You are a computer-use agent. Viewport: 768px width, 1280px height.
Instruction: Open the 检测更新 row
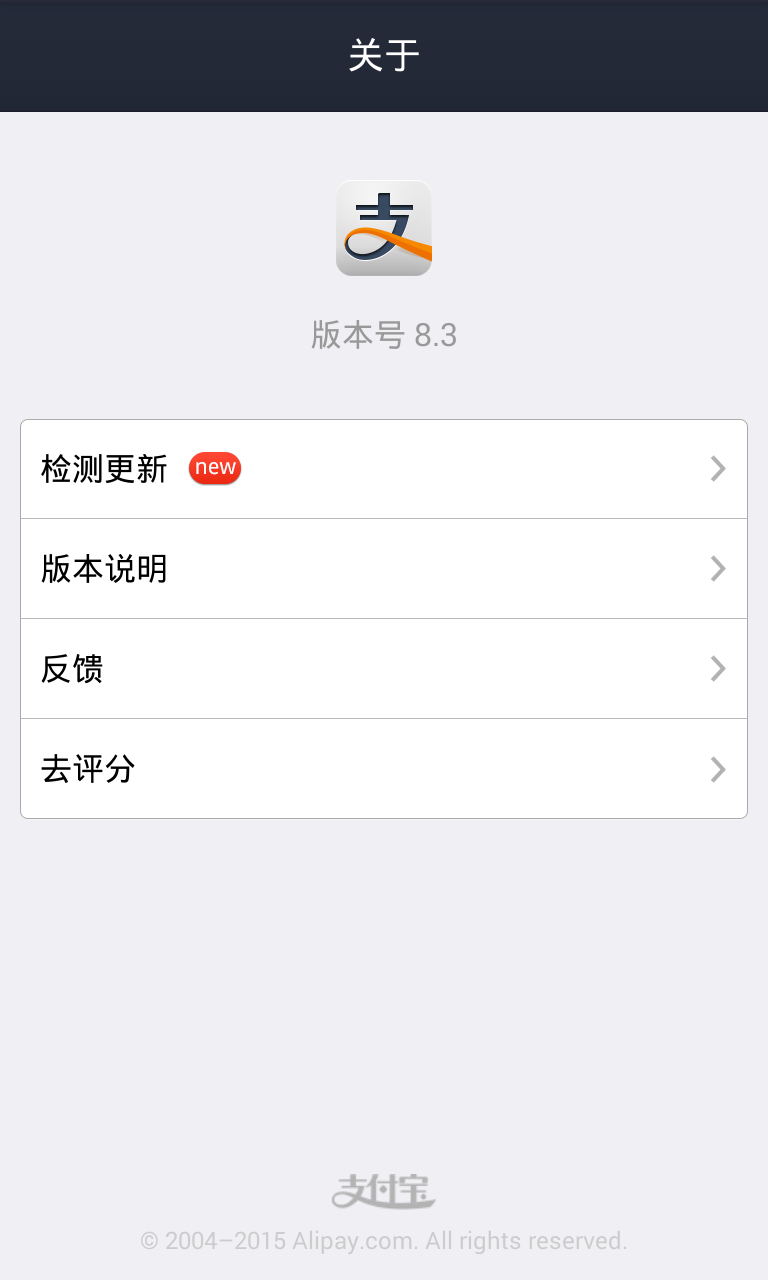[384, 469]
